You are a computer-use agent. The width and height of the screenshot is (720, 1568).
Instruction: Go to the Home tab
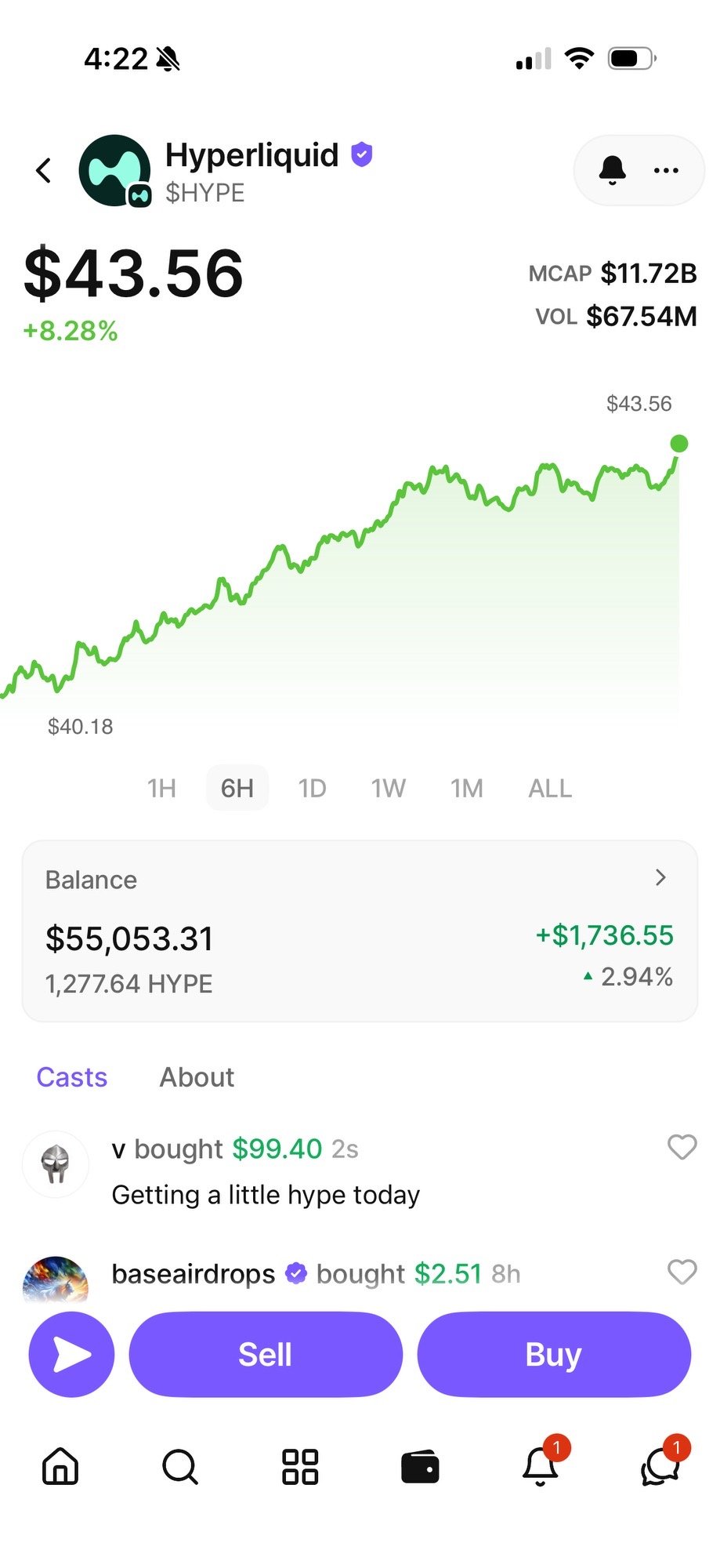pos(60,1466)
